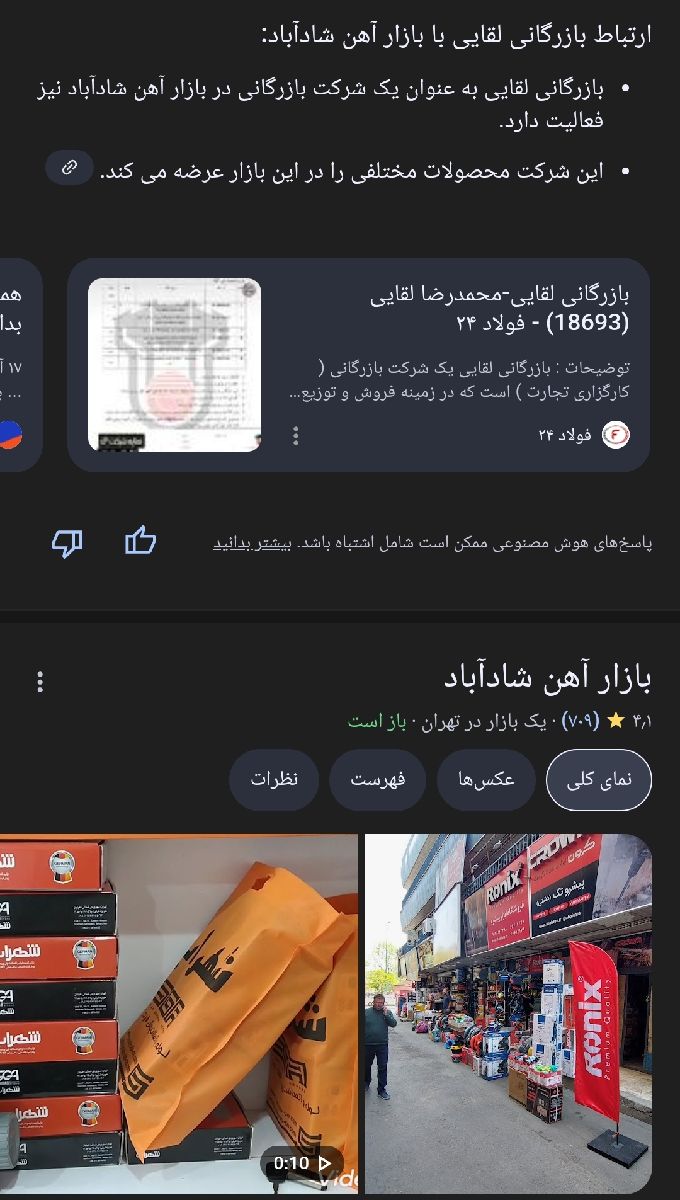This screenshot has width=680, height=1200.
Task: Select the نمای کلی tab
Action: pyautogui.click(x=599, y=780)
